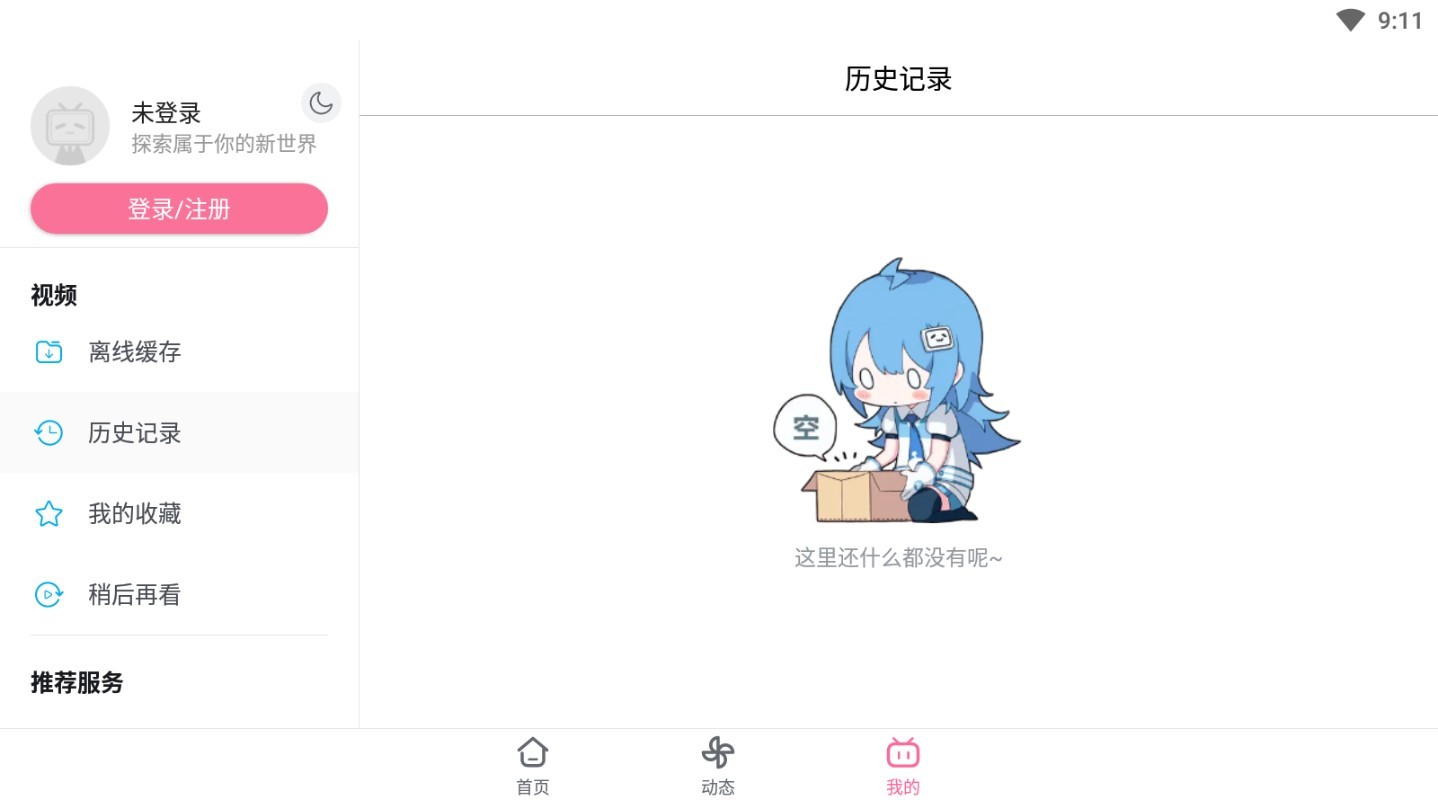The image size is (1438, 809).
Task: Switch to the 动态 tab
Action: 718,766
